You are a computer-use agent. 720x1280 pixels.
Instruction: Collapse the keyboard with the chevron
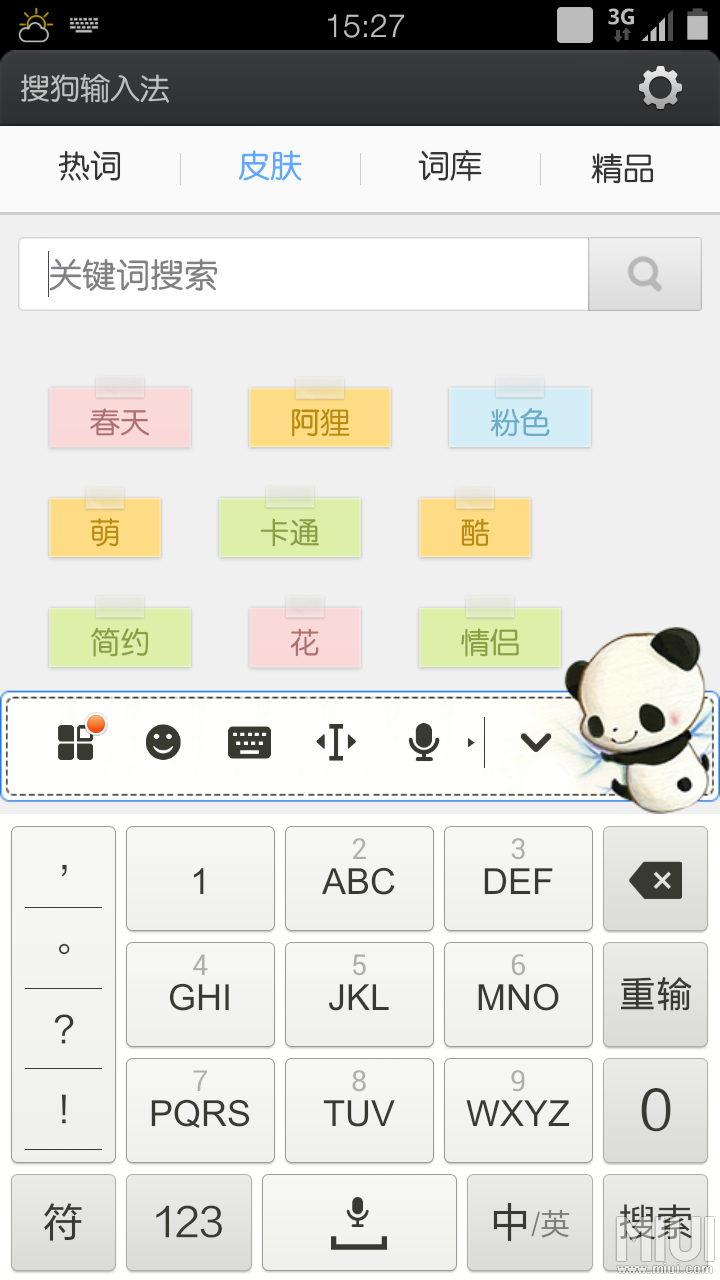pos(536,742)
